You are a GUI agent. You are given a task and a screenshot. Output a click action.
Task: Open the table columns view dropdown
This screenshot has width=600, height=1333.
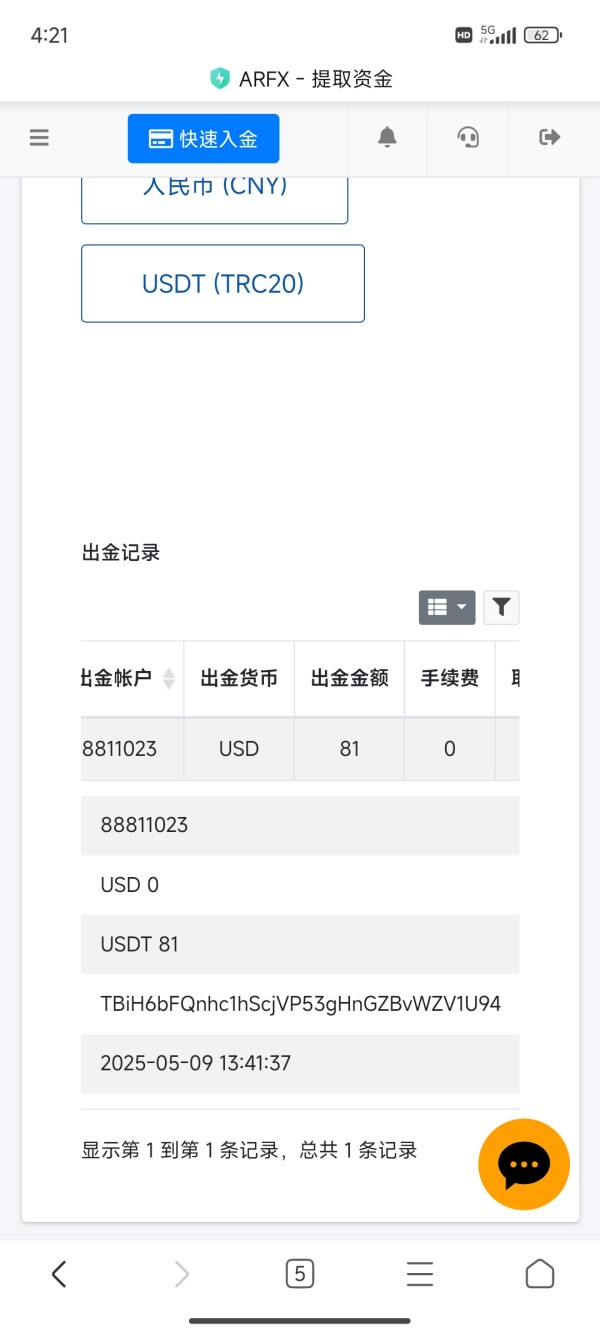coord(447,607)
